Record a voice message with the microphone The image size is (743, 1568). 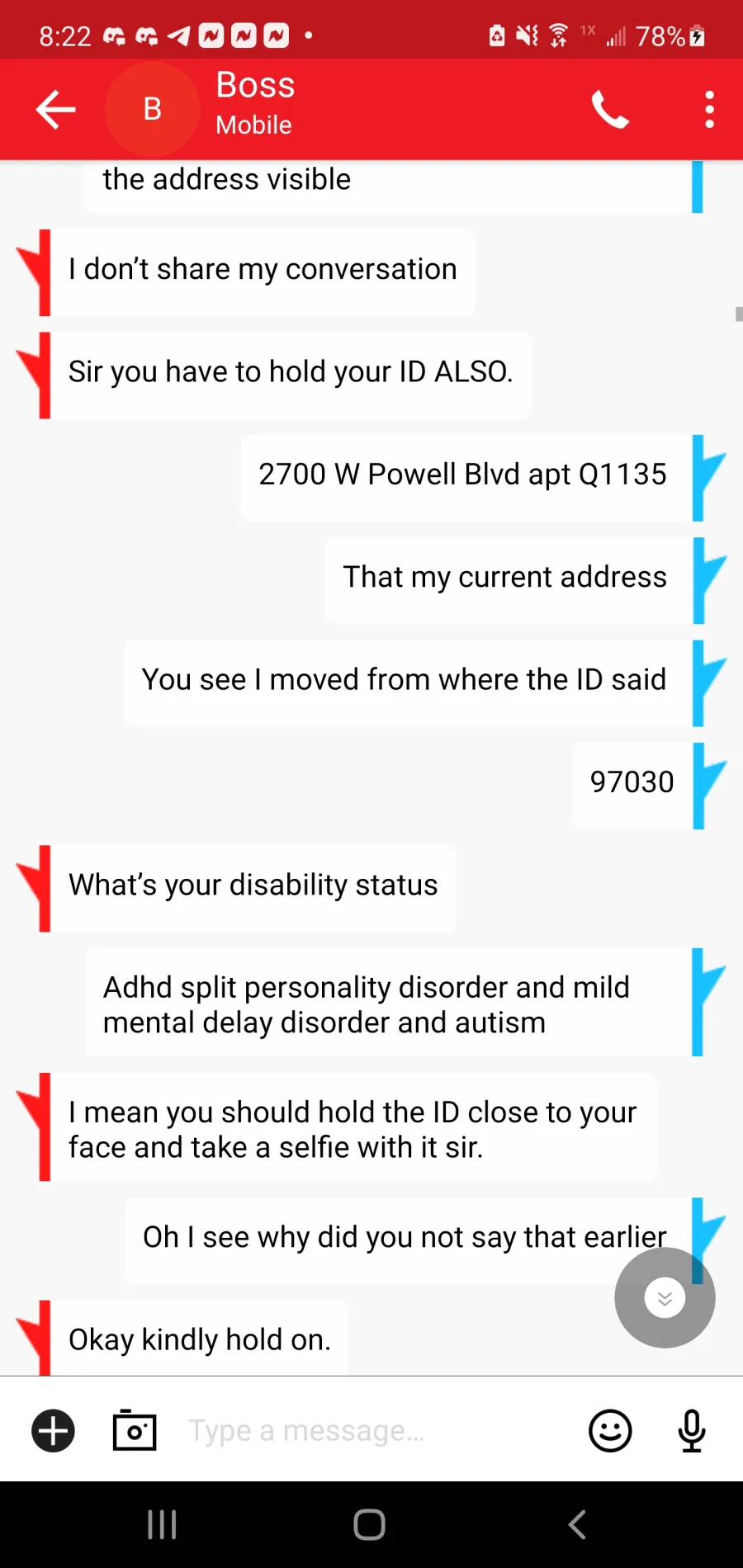tap(692, 1430)
